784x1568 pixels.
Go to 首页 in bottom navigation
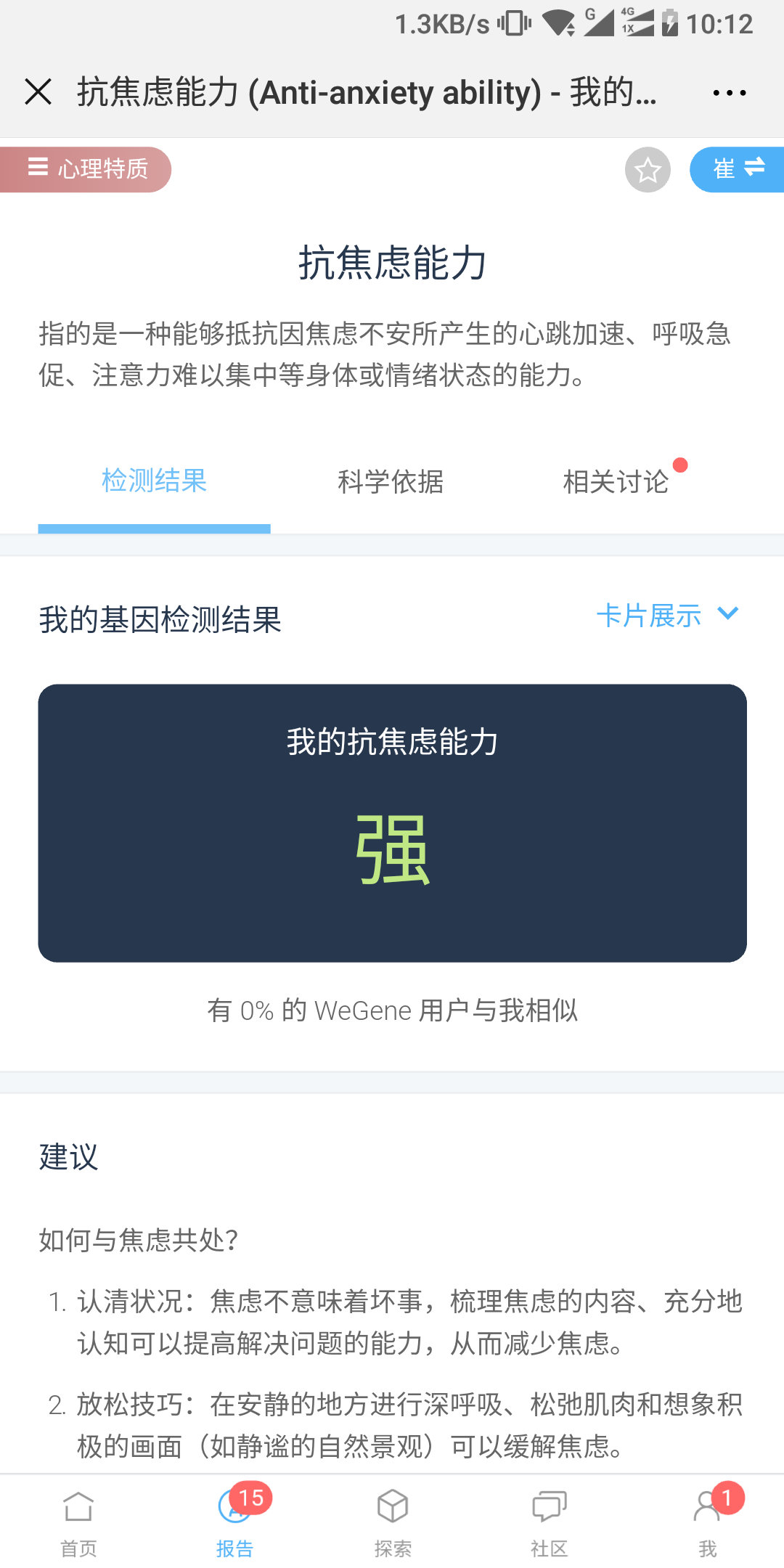[78, 1522]
